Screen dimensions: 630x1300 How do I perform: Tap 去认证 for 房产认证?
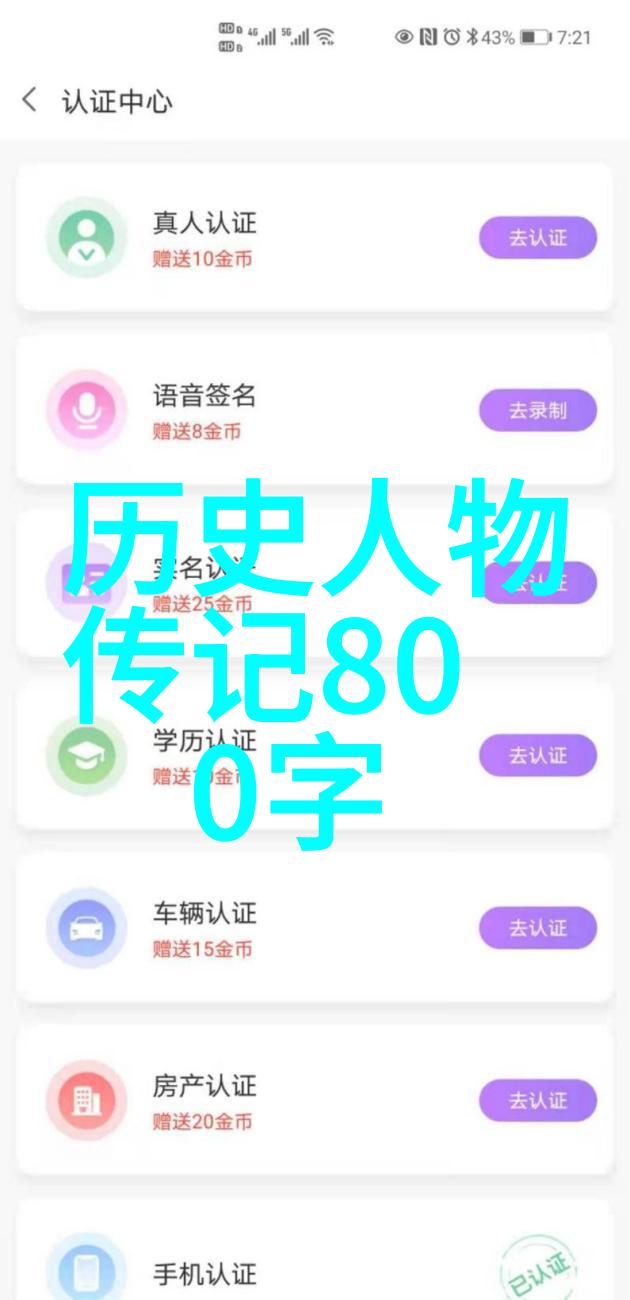[537, 1101]
